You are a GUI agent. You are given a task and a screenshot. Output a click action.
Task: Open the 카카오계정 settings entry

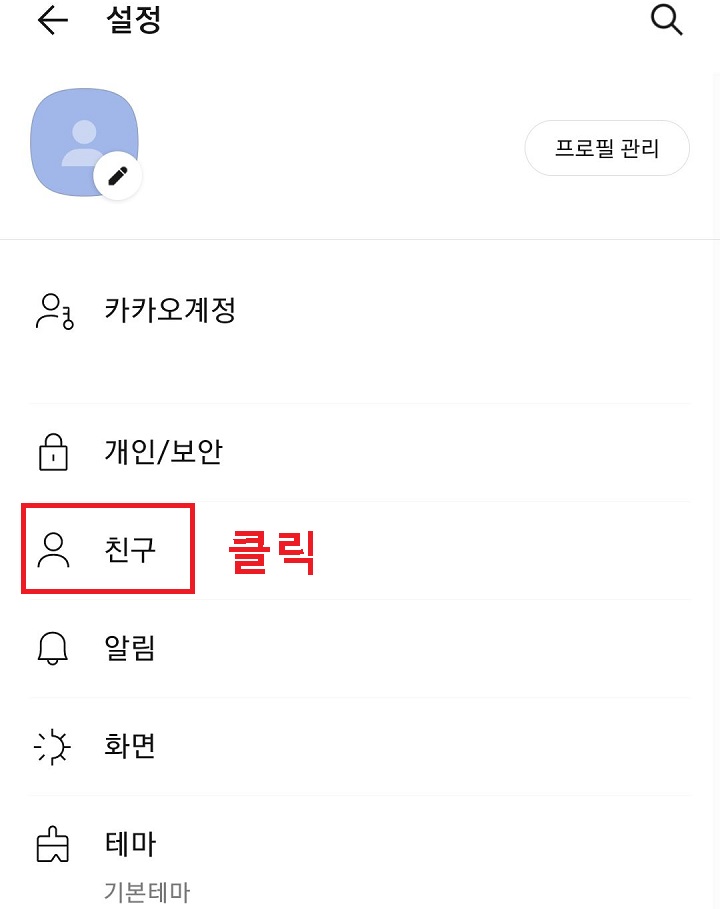click(x=170, y=311)
